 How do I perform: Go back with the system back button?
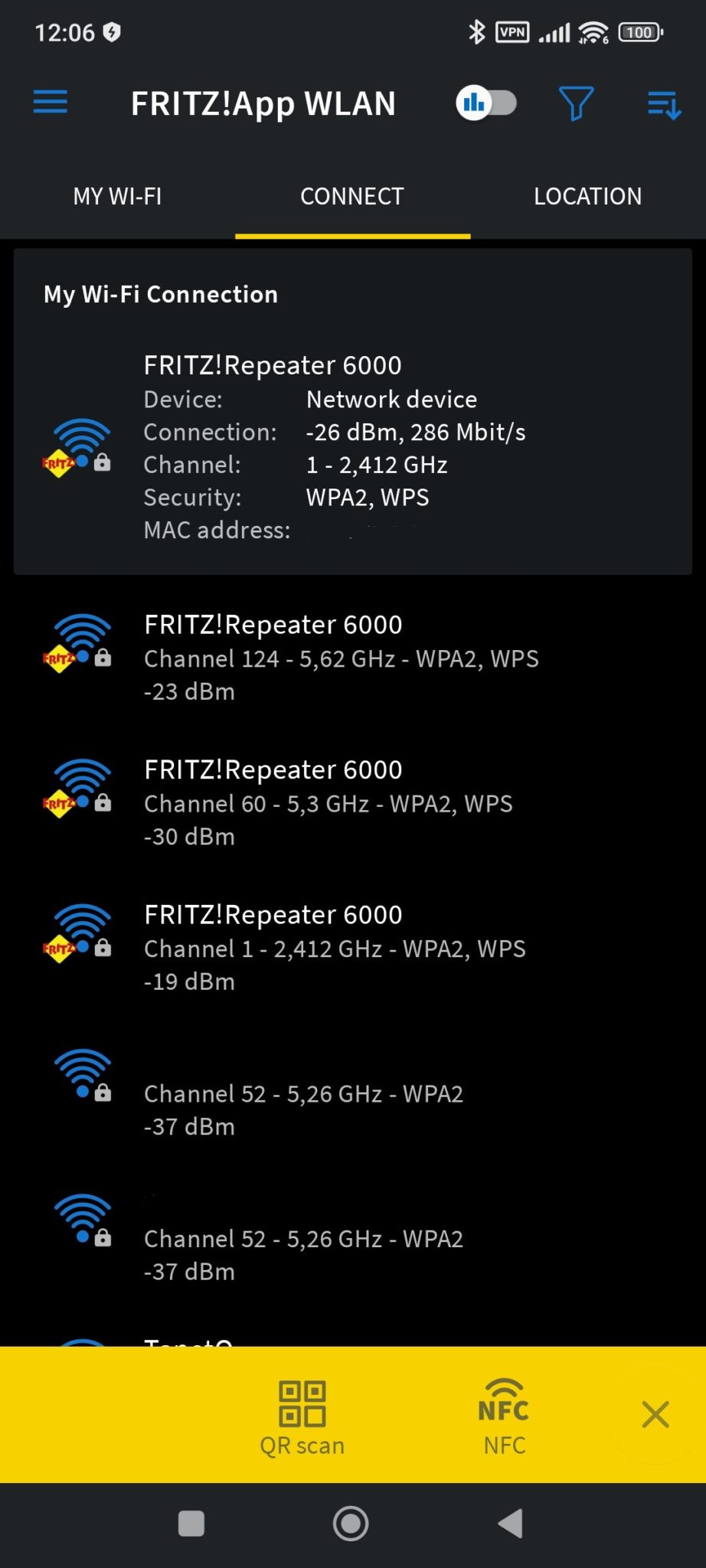click(x=511, y=1523)
